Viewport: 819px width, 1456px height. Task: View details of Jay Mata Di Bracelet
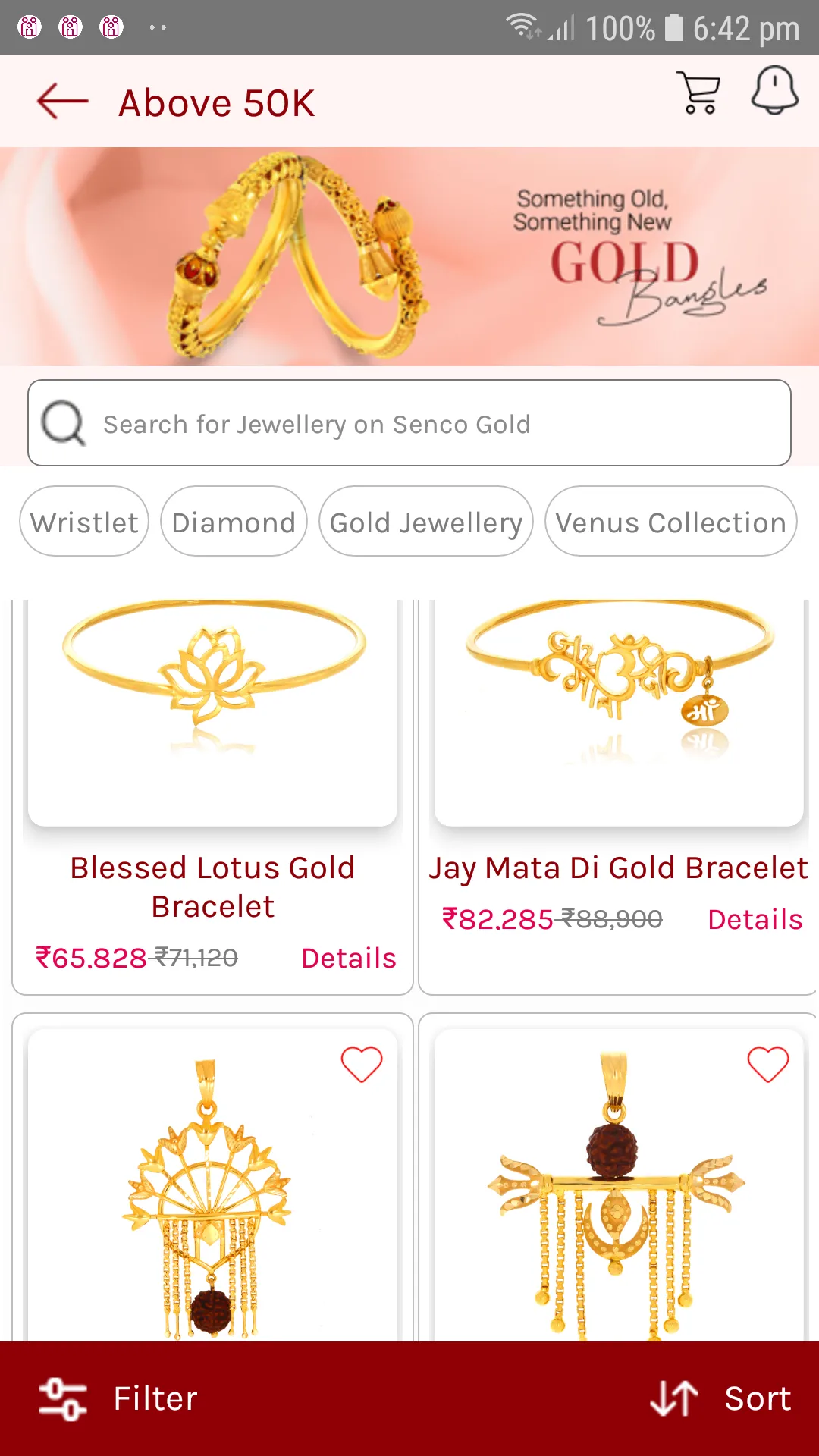point(755,919)
